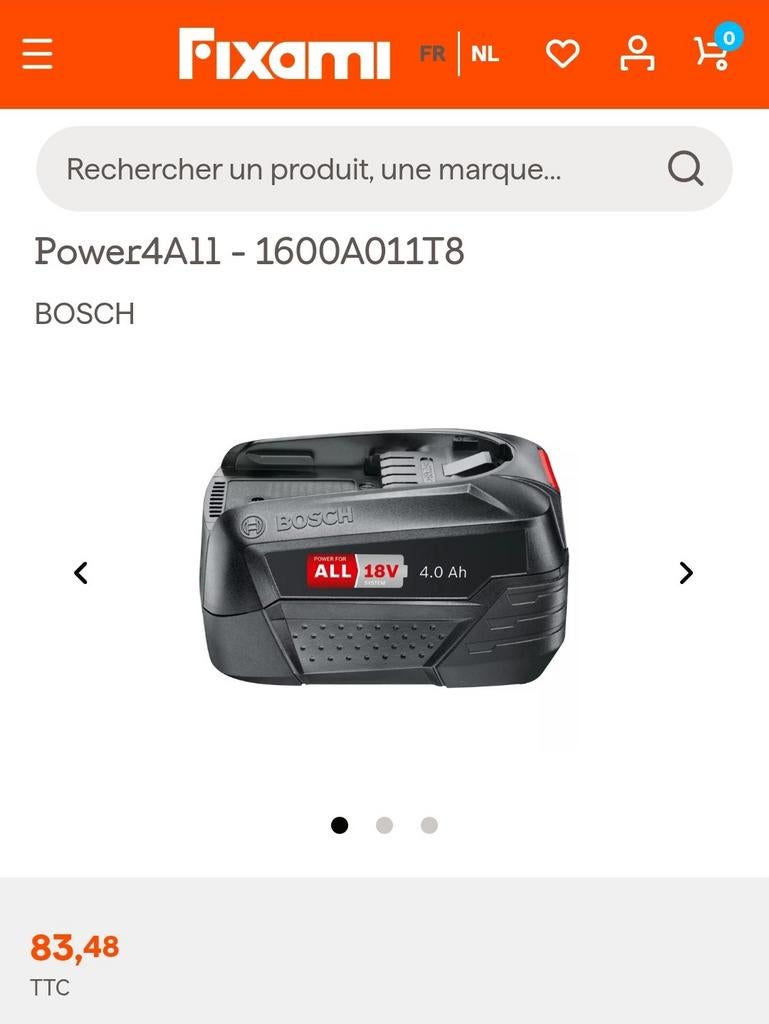Open the BOSCH brand page
The image size is (769, 1024).
coord(84,314)
